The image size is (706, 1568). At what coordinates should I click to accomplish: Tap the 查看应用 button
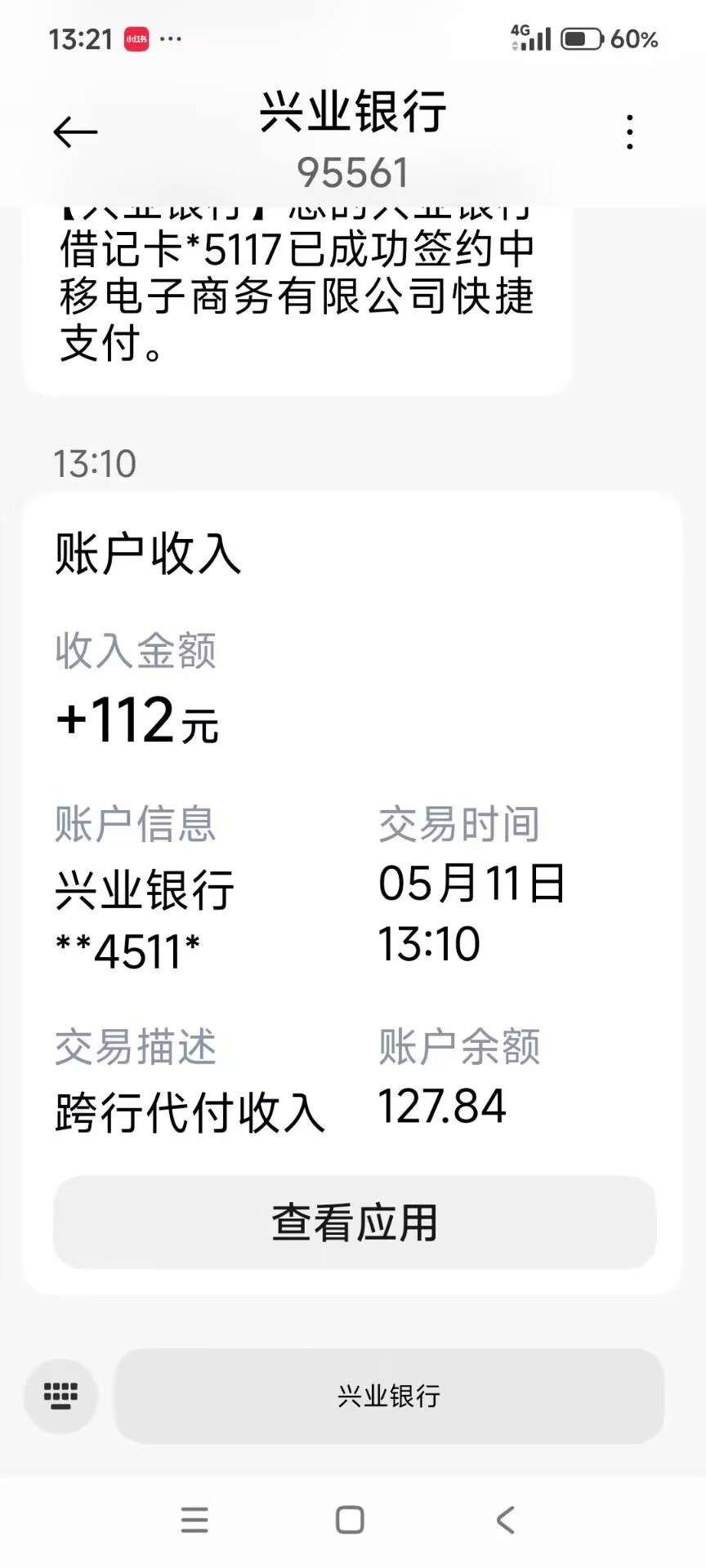[355, 1223]
